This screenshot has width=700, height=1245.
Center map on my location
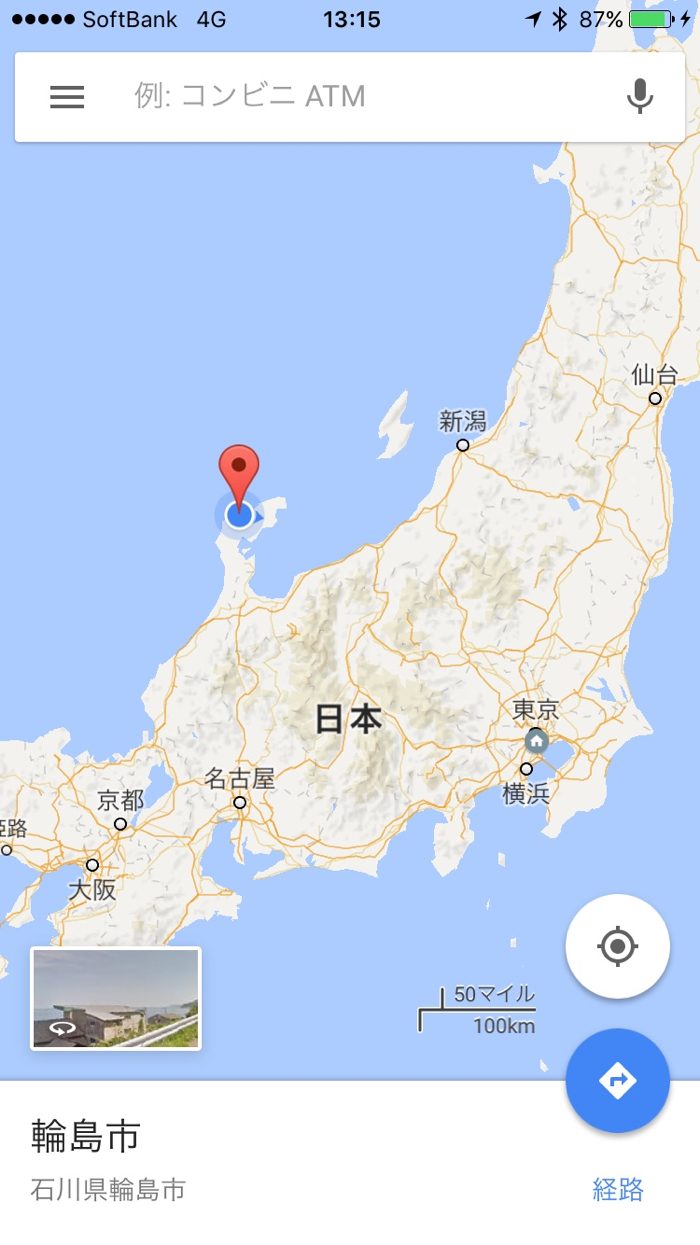coord(617,946)
